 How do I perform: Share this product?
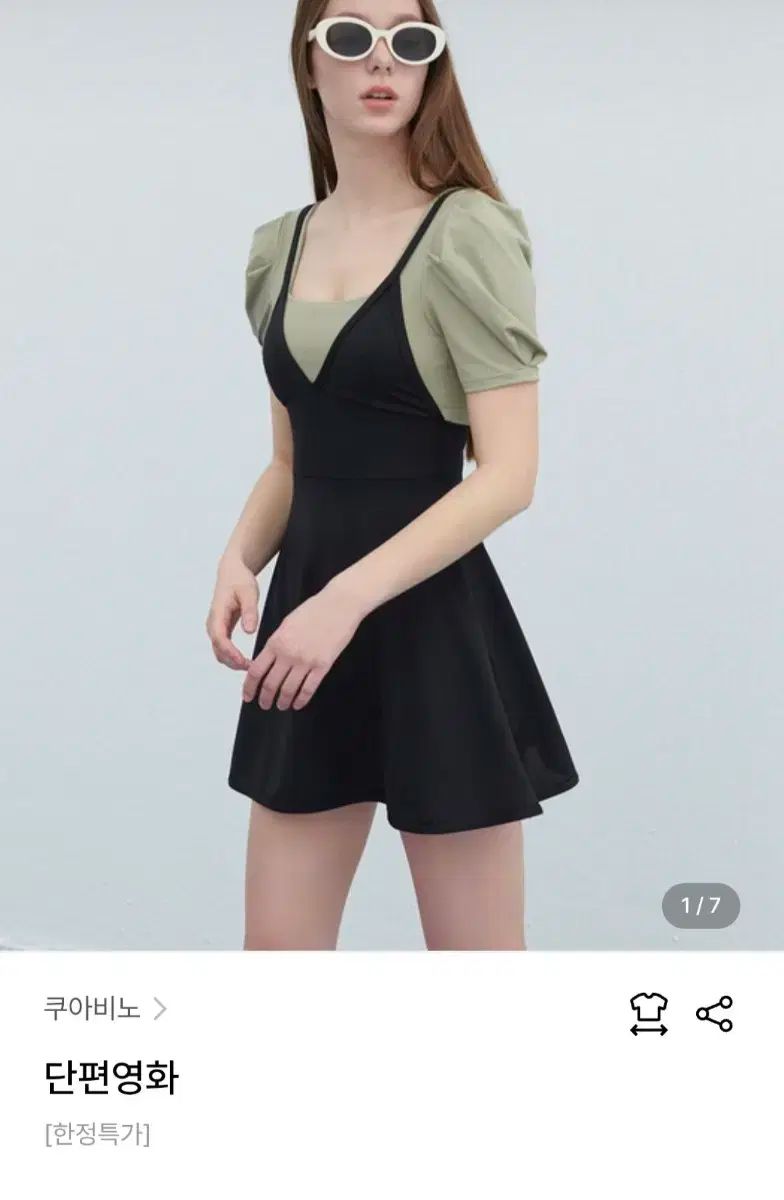click(x=714, y=1013)
